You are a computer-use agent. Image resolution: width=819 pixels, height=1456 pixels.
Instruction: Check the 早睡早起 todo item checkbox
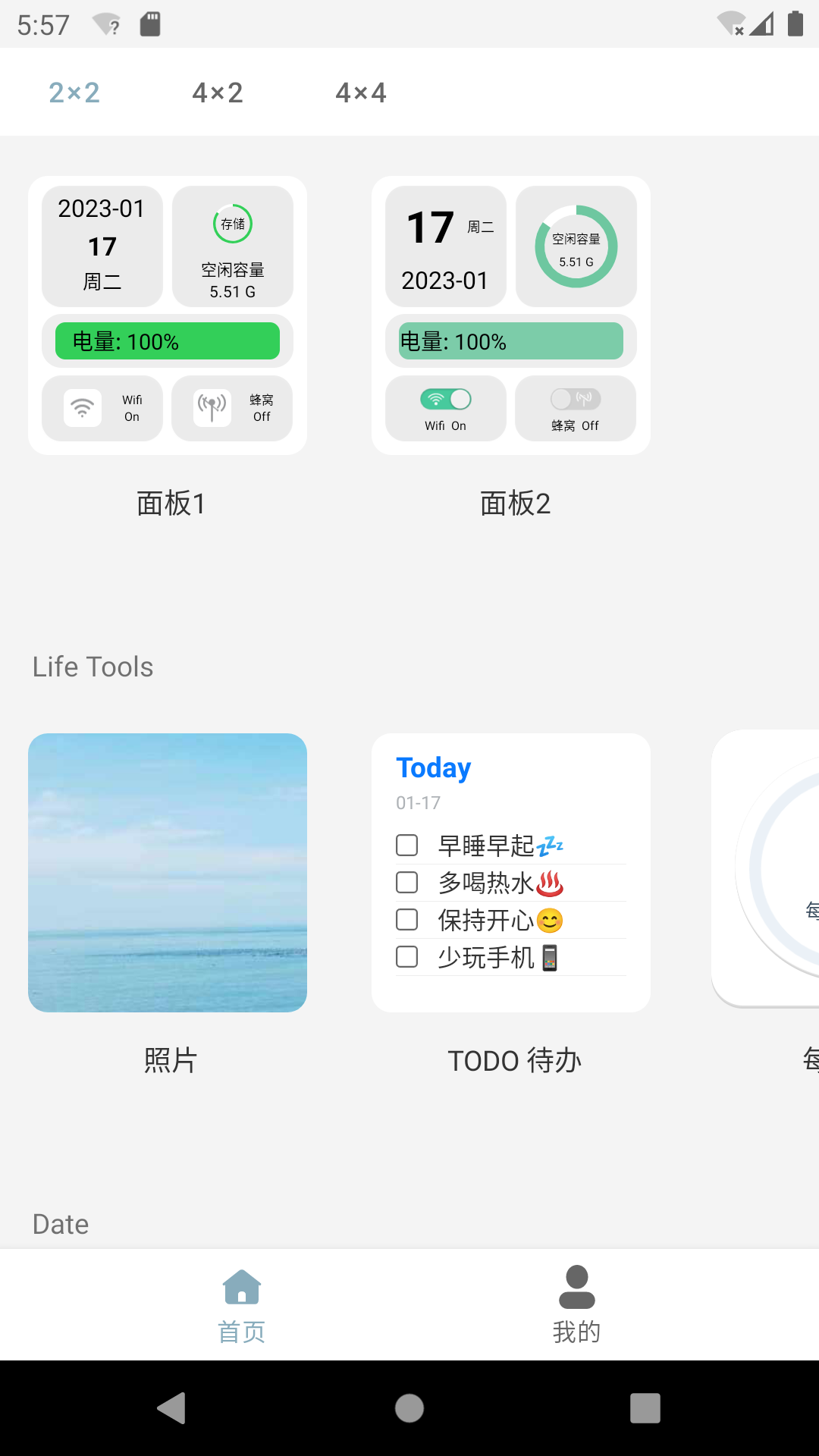pos(406,845)
